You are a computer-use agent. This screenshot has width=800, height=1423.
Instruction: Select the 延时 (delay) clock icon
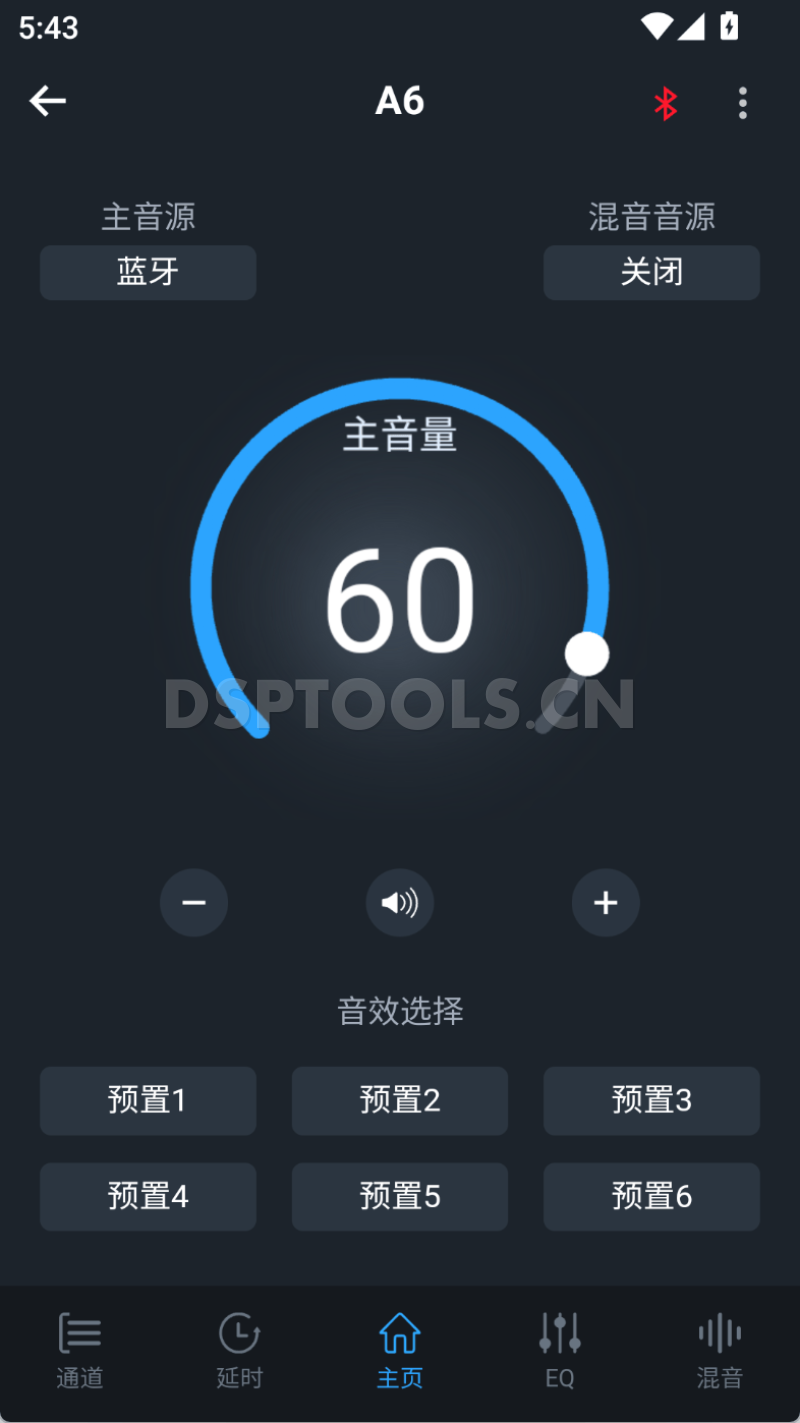tap(239, 1332)
